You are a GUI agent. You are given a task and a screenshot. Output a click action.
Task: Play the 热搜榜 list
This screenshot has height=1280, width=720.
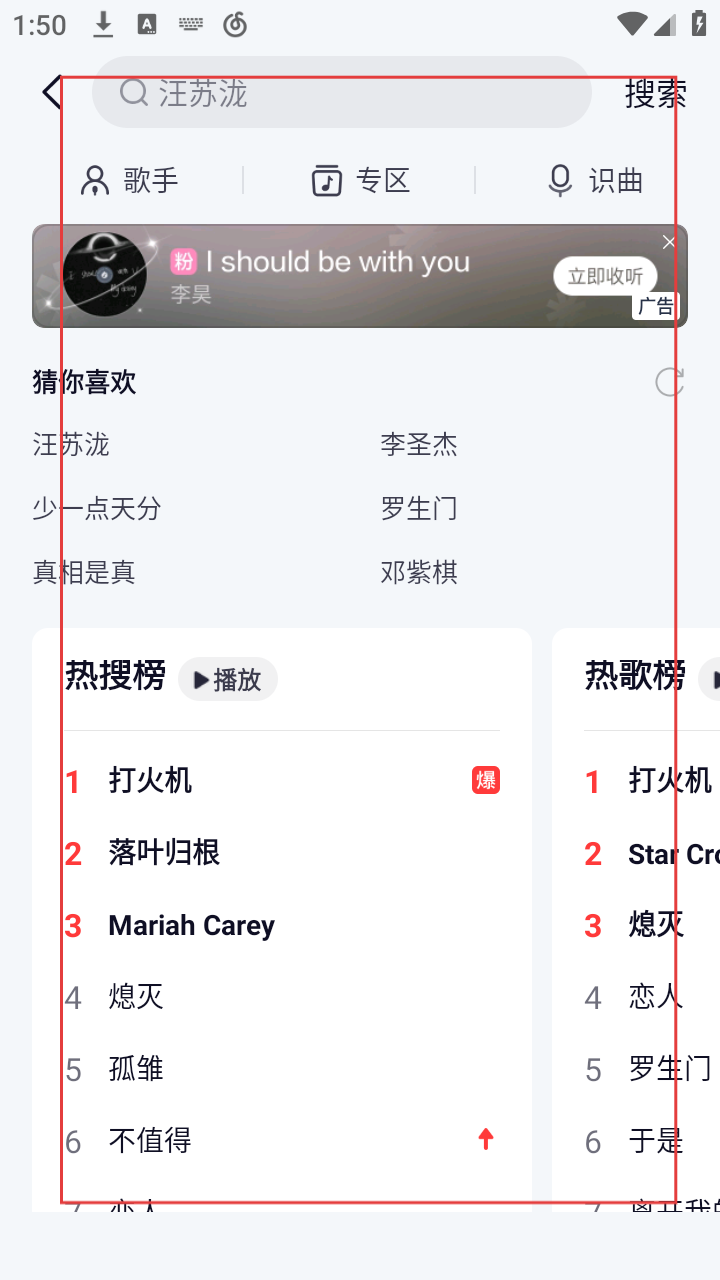click(x=228, y=680)
